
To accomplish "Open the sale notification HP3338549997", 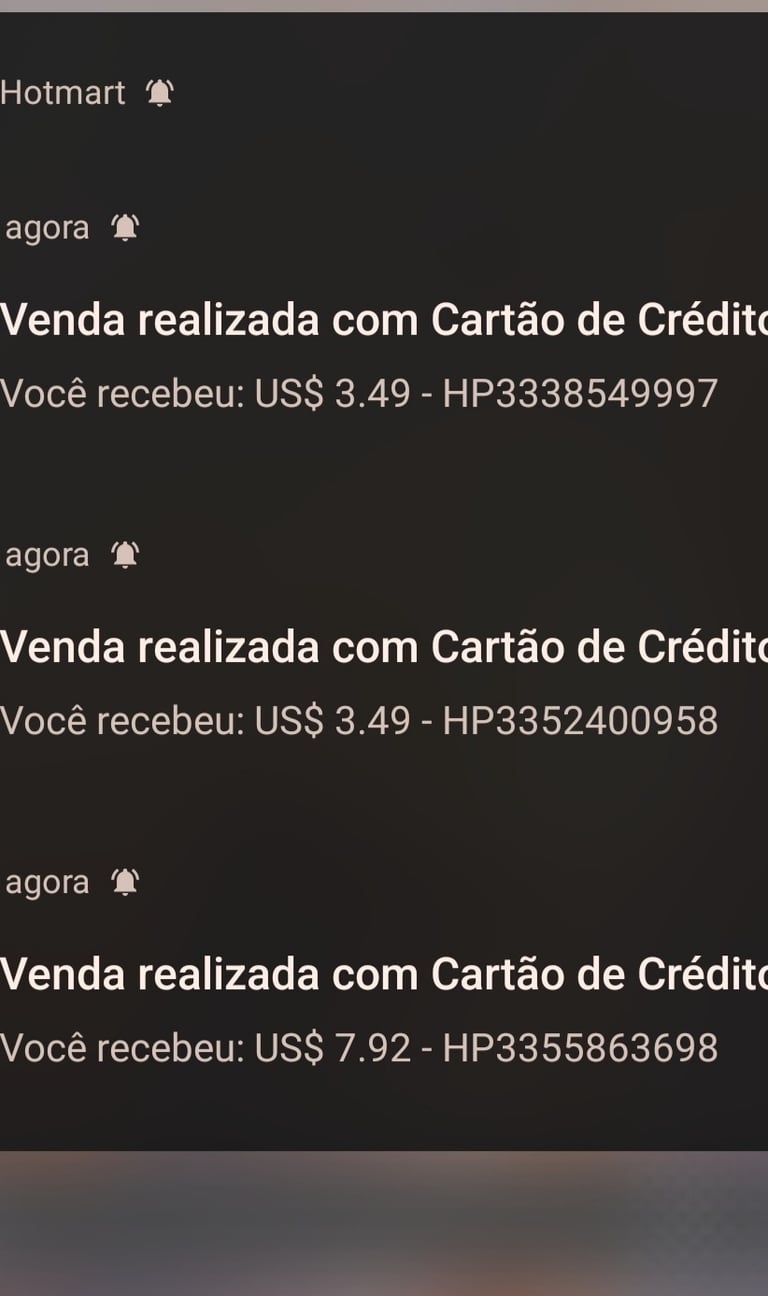I will point(384,356).
